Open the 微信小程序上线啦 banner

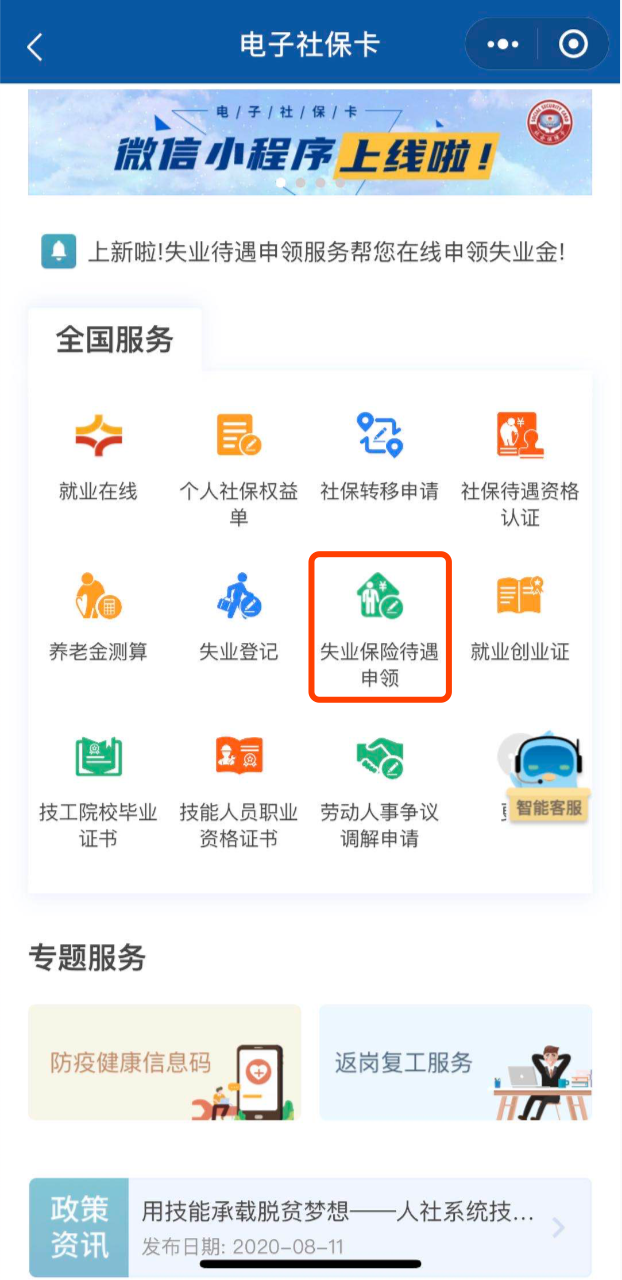tap(310, 142)
